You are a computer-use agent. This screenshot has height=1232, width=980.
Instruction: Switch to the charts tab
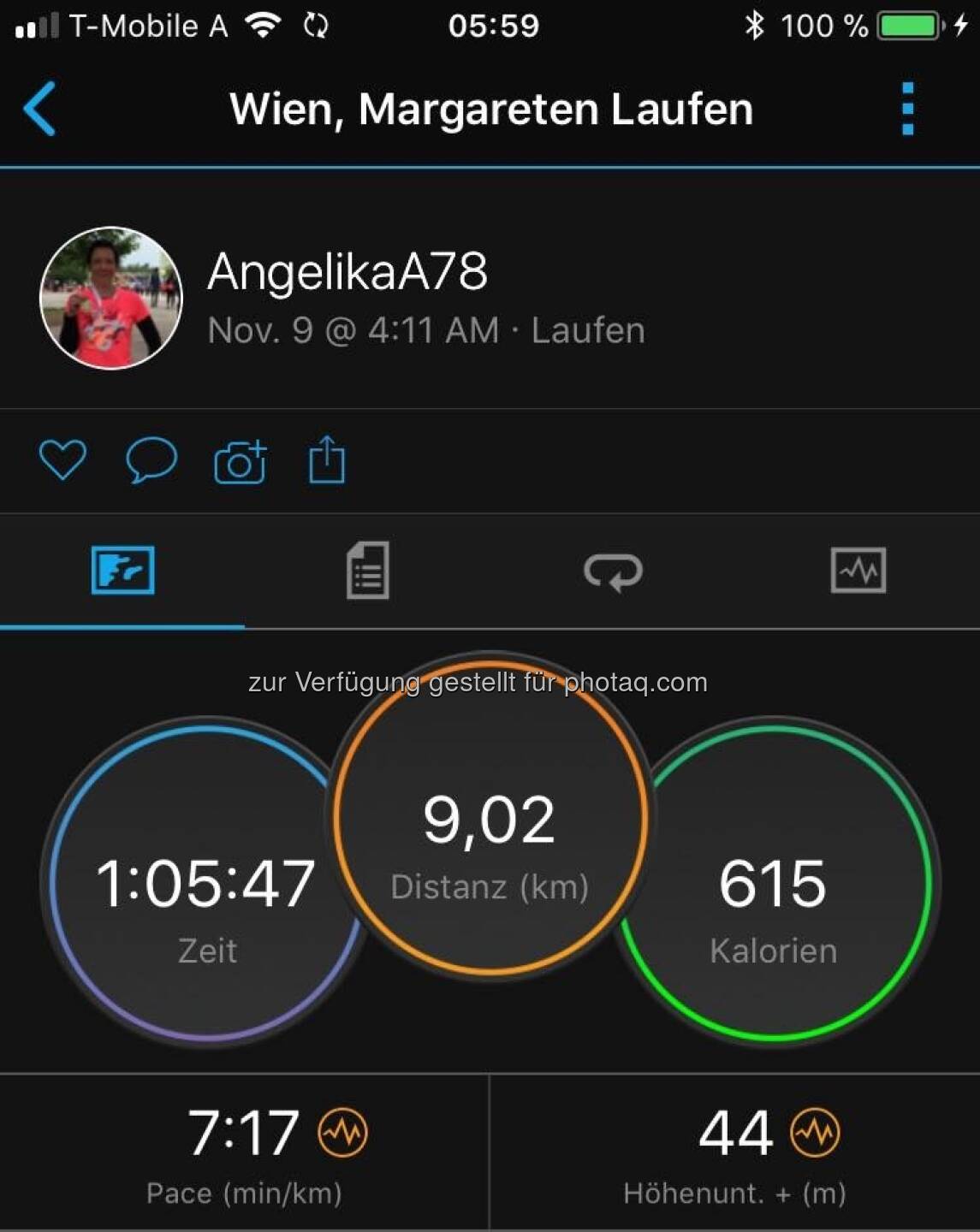(858, 571)
